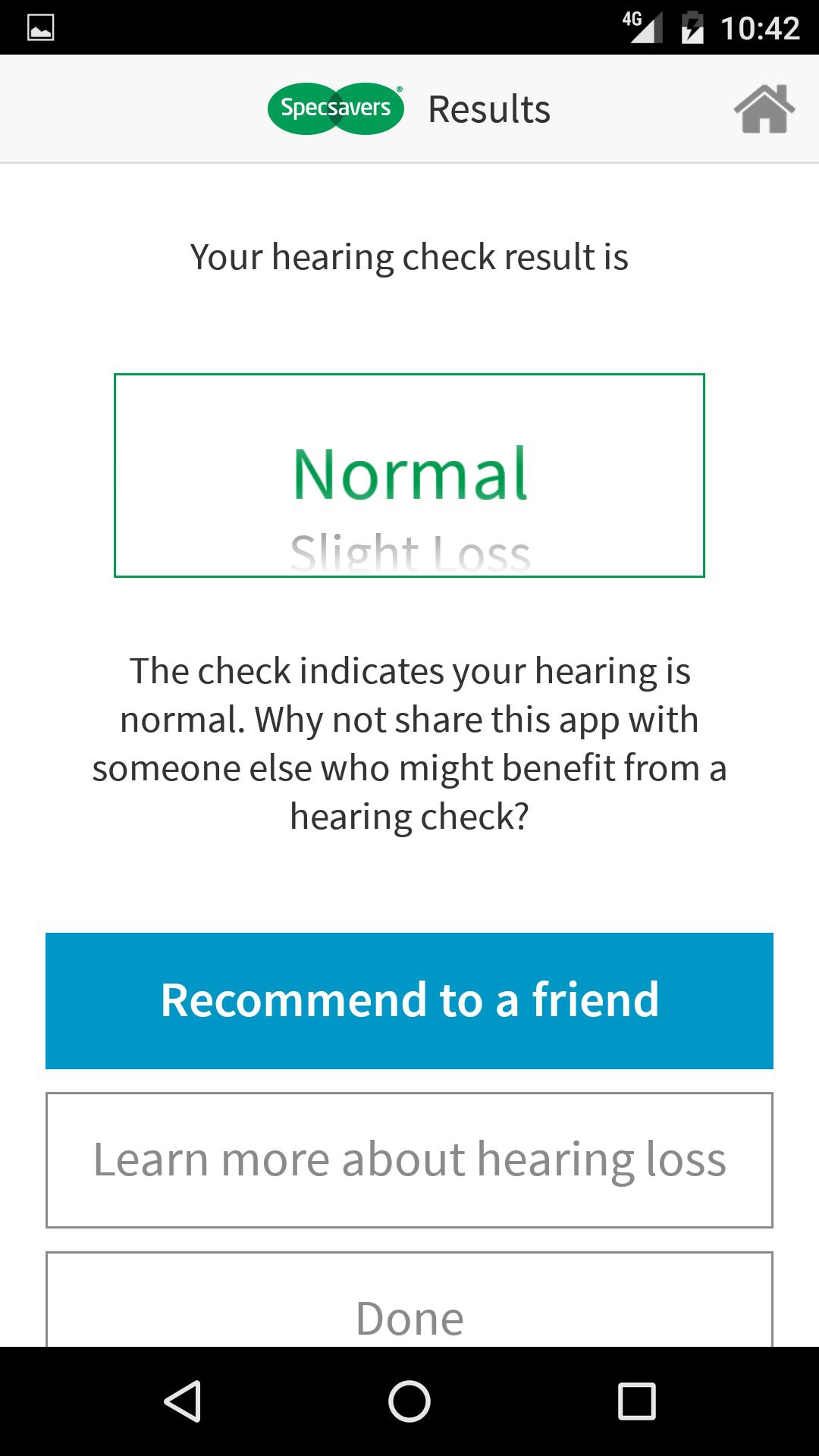Open the home screen via the house icon

766,108
